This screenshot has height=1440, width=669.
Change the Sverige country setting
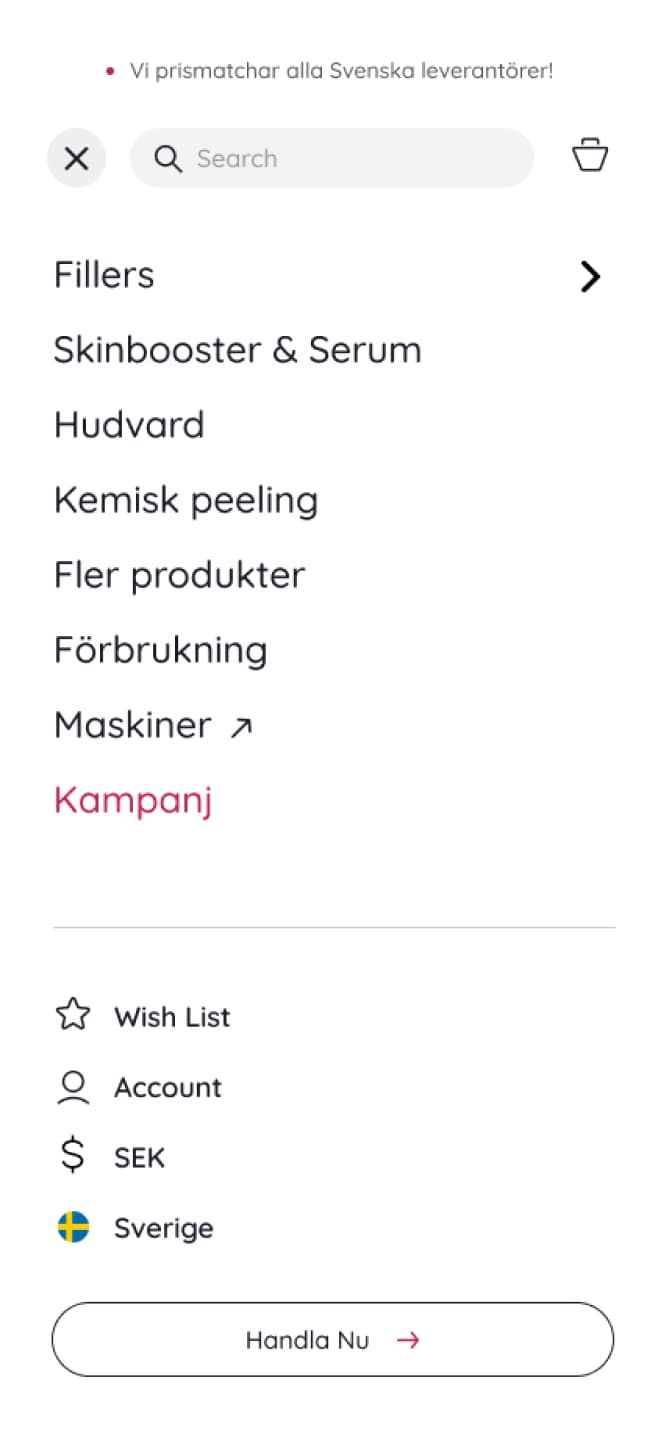(x=163, y=1228)
